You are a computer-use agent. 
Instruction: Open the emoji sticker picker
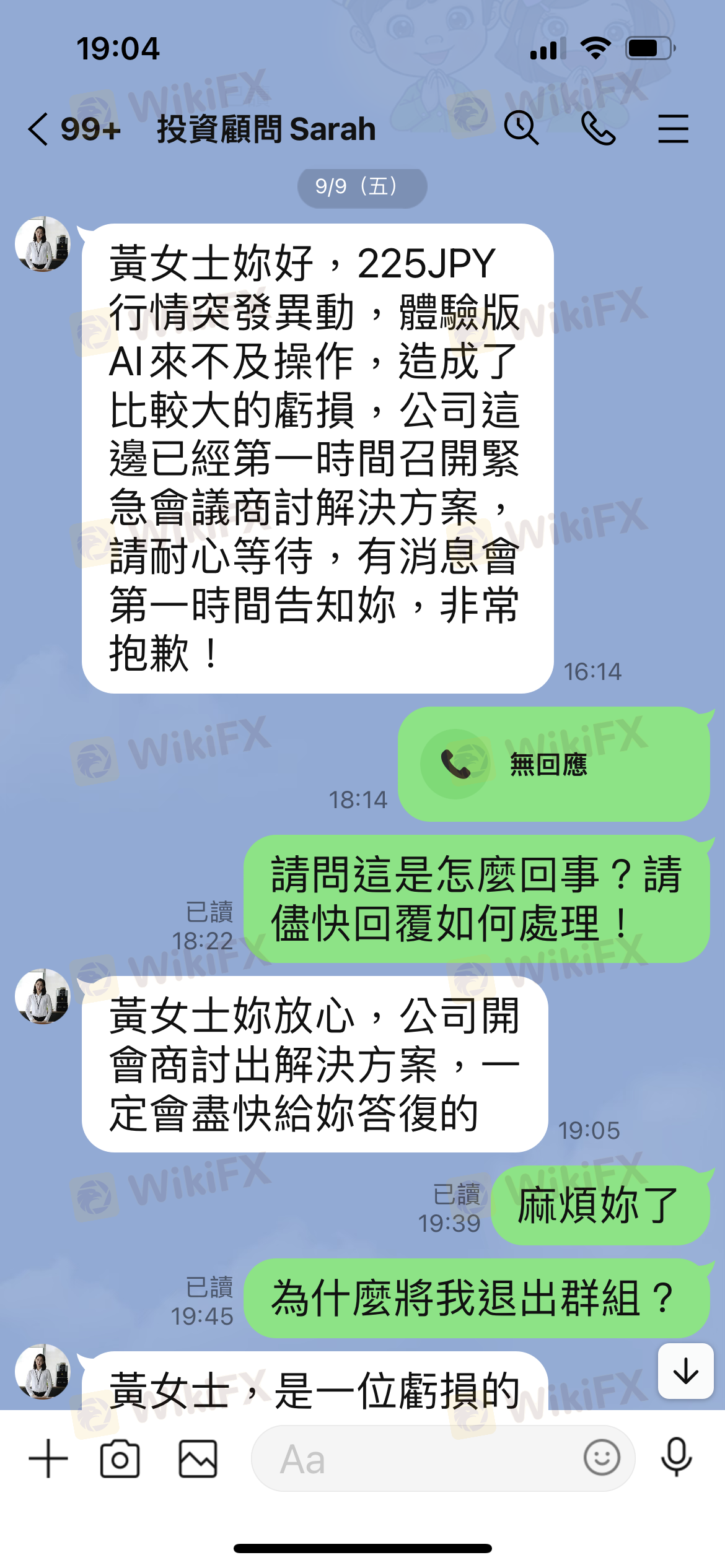[x=602, y=1457]
